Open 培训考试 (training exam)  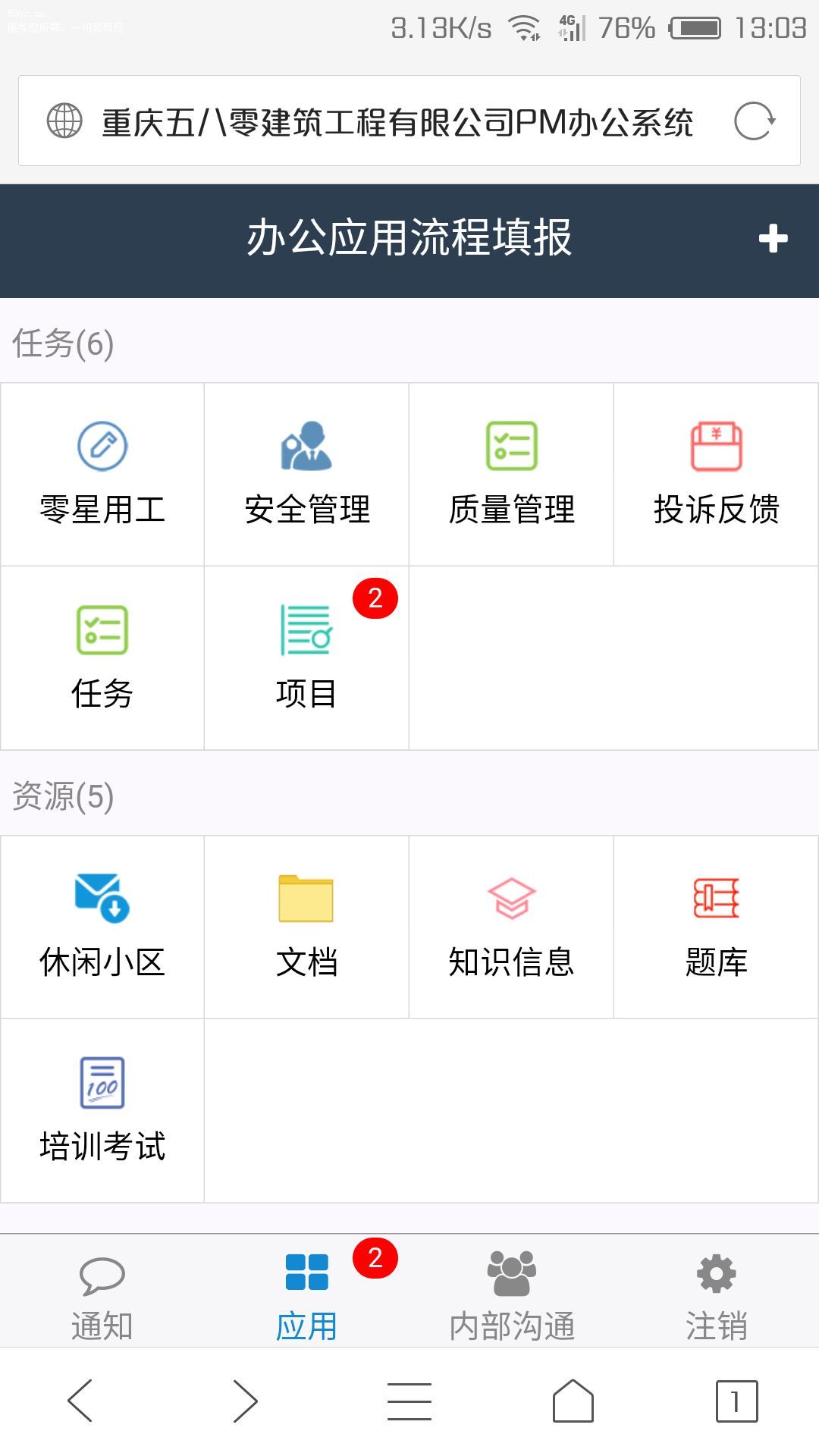point(102,1110)
